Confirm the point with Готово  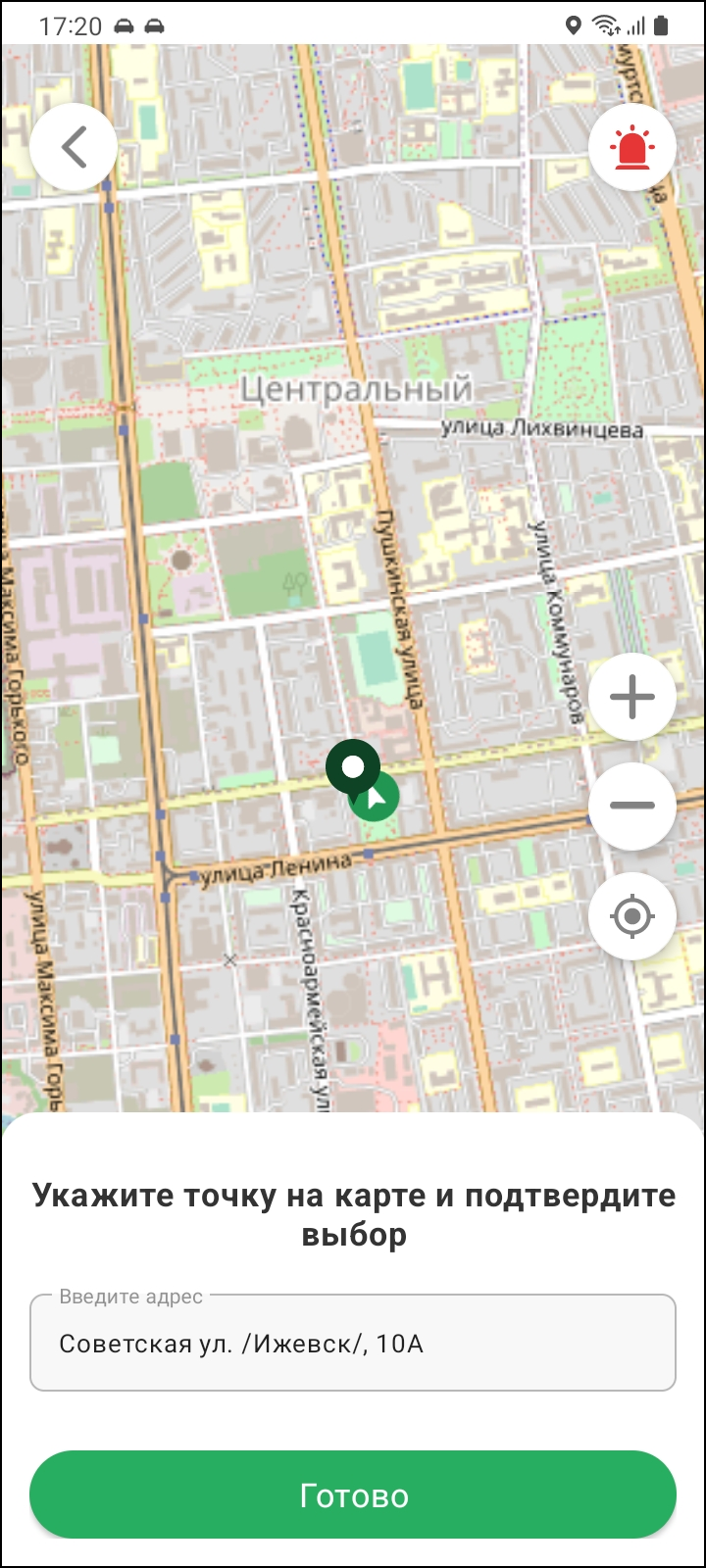[353, 1495]
